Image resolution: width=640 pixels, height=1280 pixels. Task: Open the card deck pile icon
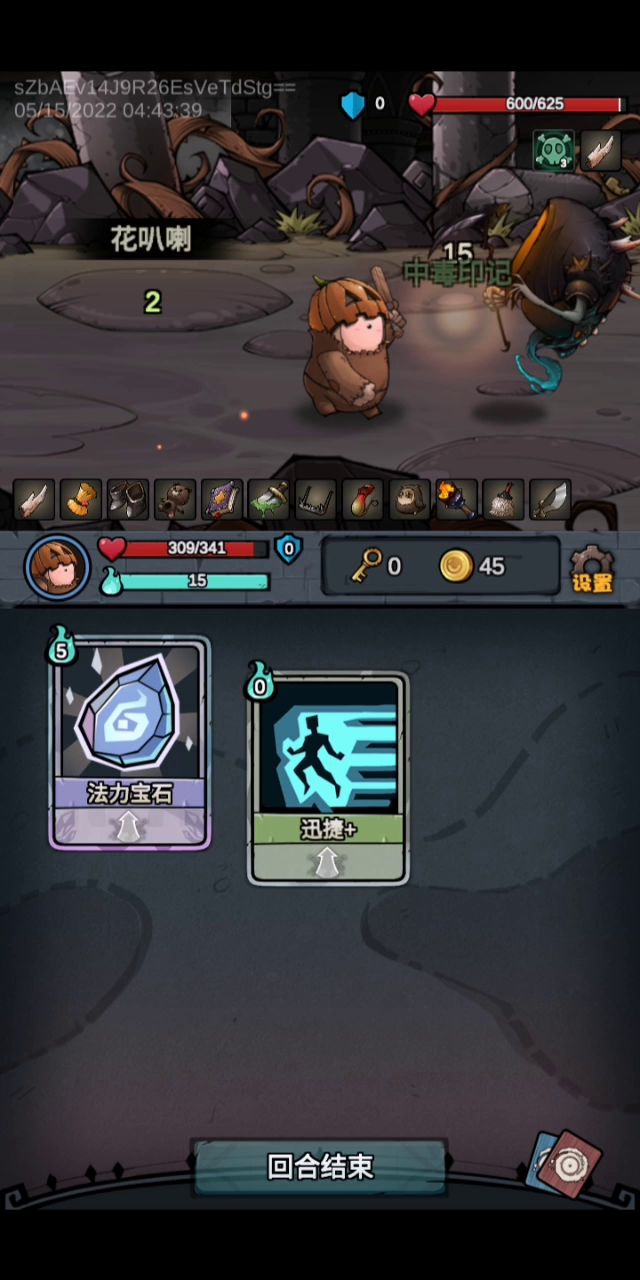pyautogui.click(x=565, y=1165)
